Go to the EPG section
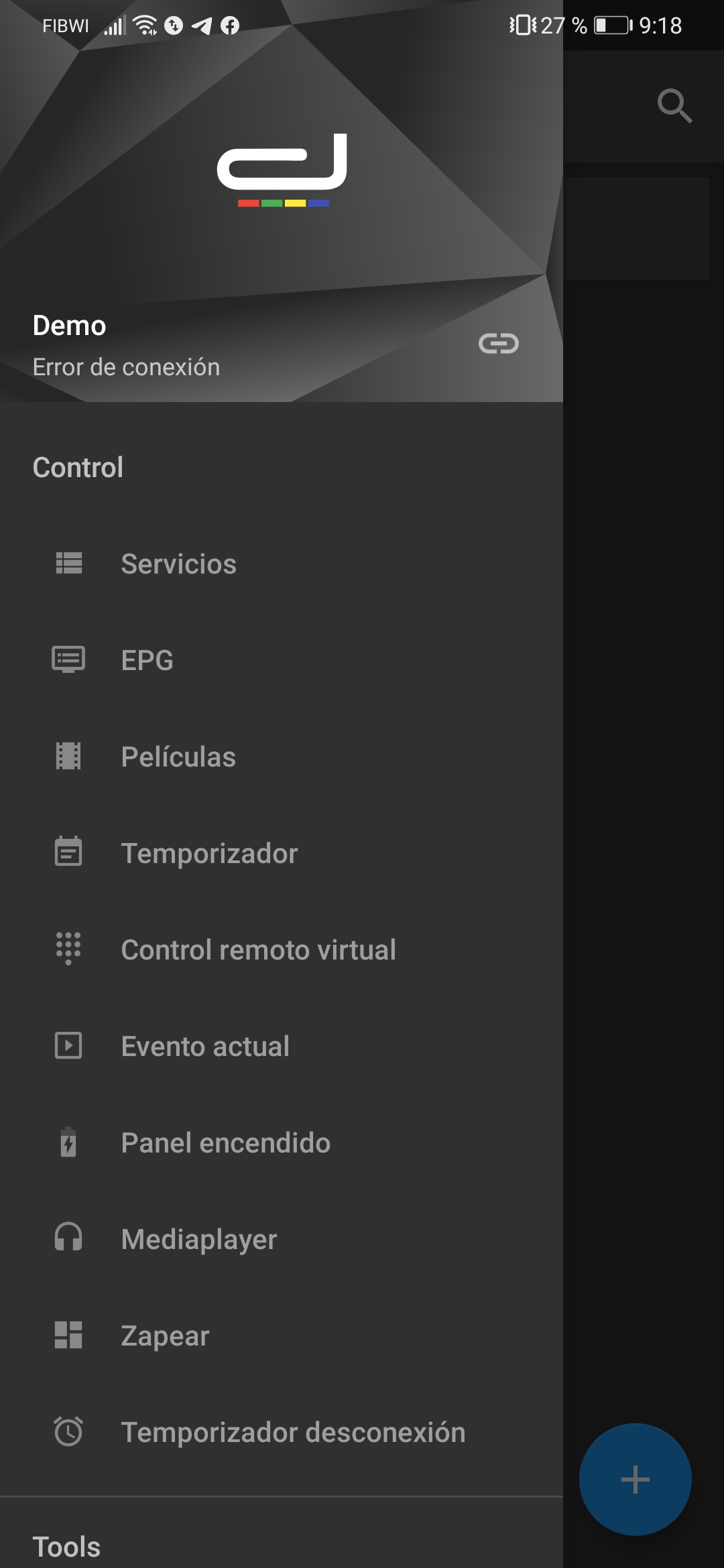 point(147,660)
